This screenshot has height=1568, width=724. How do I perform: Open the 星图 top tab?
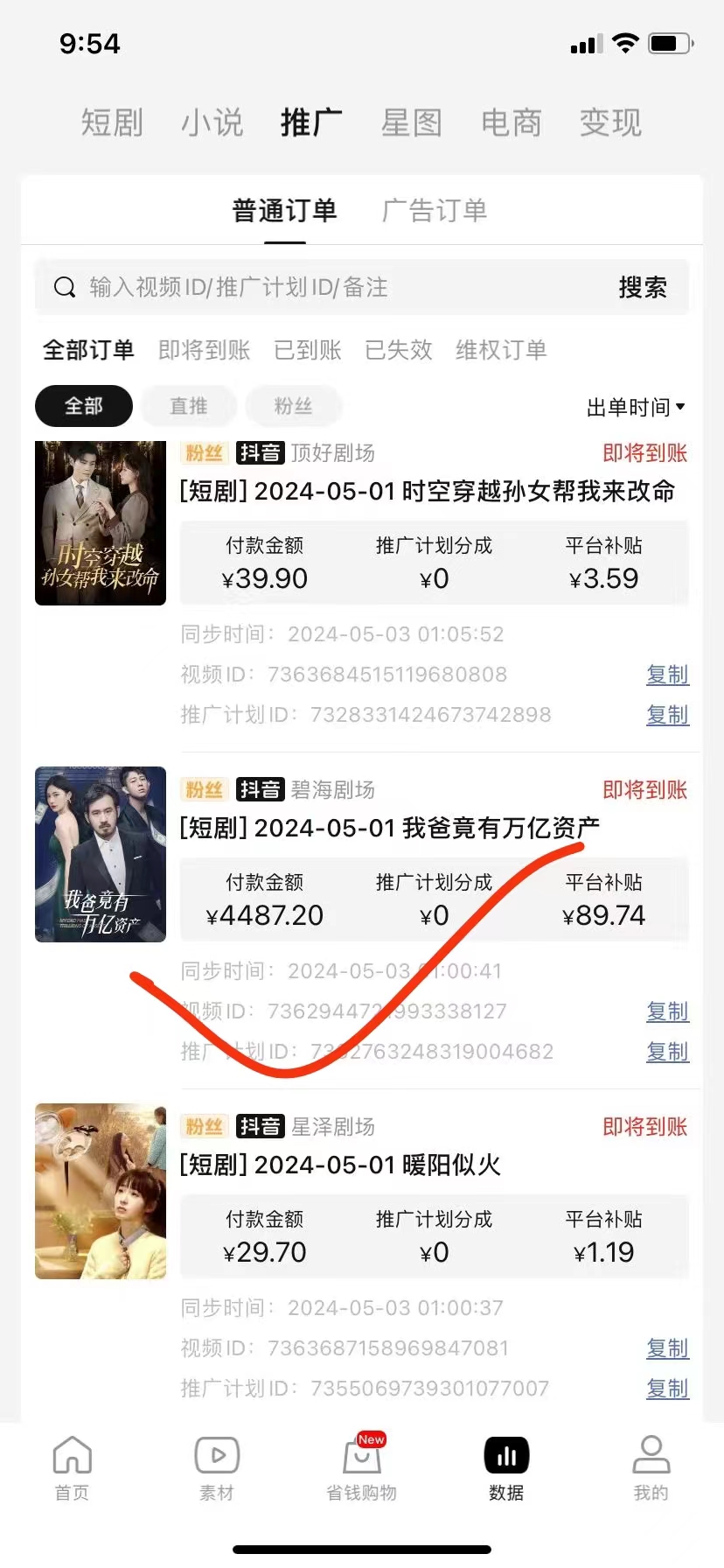click(411, 122)
